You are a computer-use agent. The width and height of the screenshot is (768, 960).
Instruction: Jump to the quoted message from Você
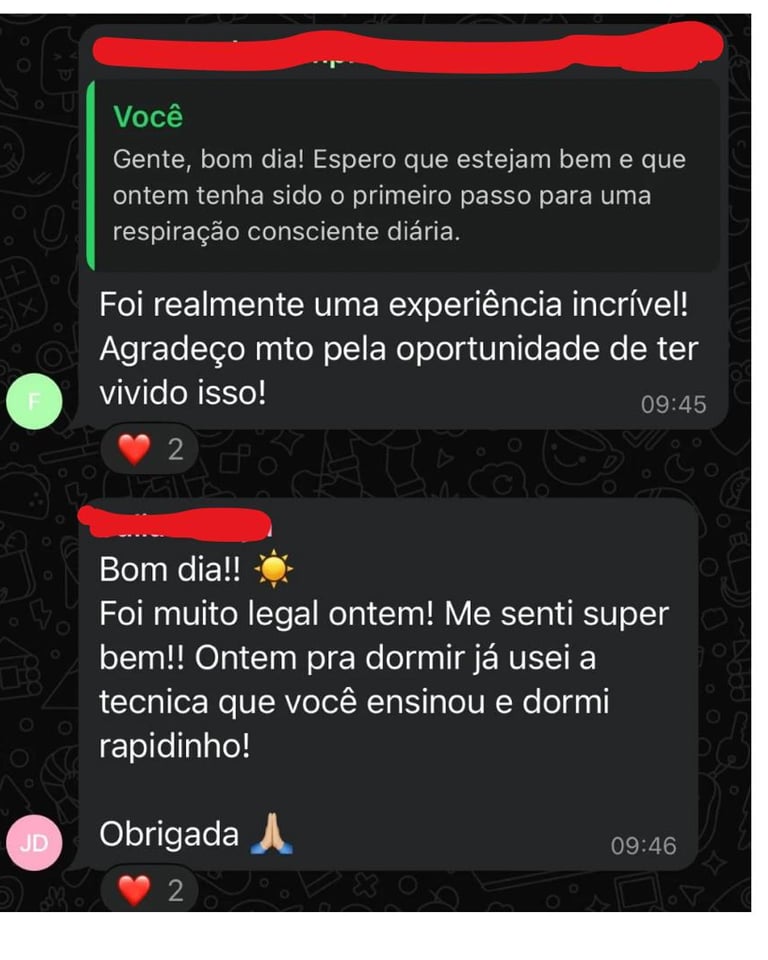click(400, 176)
